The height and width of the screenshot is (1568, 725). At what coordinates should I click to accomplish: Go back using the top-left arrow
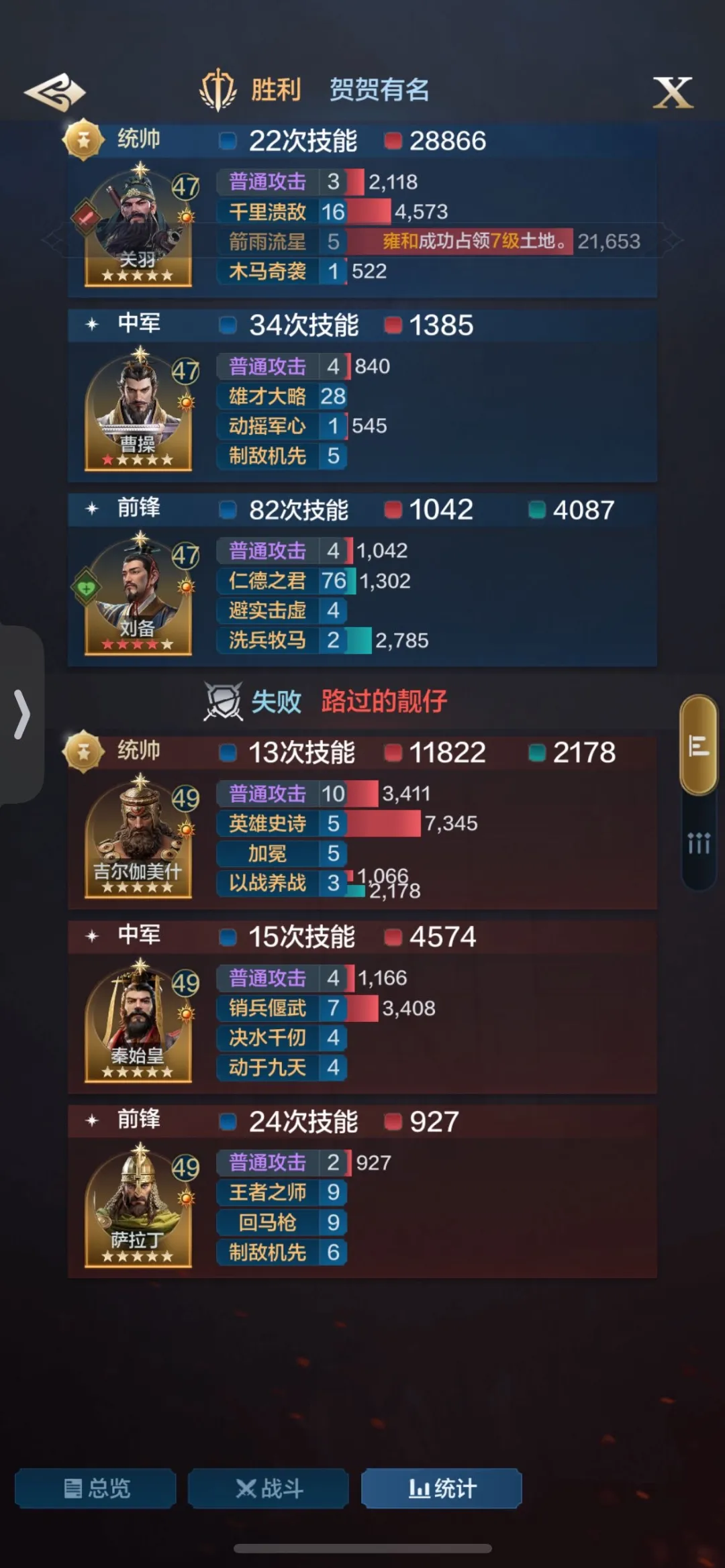[x=55, y=92]
